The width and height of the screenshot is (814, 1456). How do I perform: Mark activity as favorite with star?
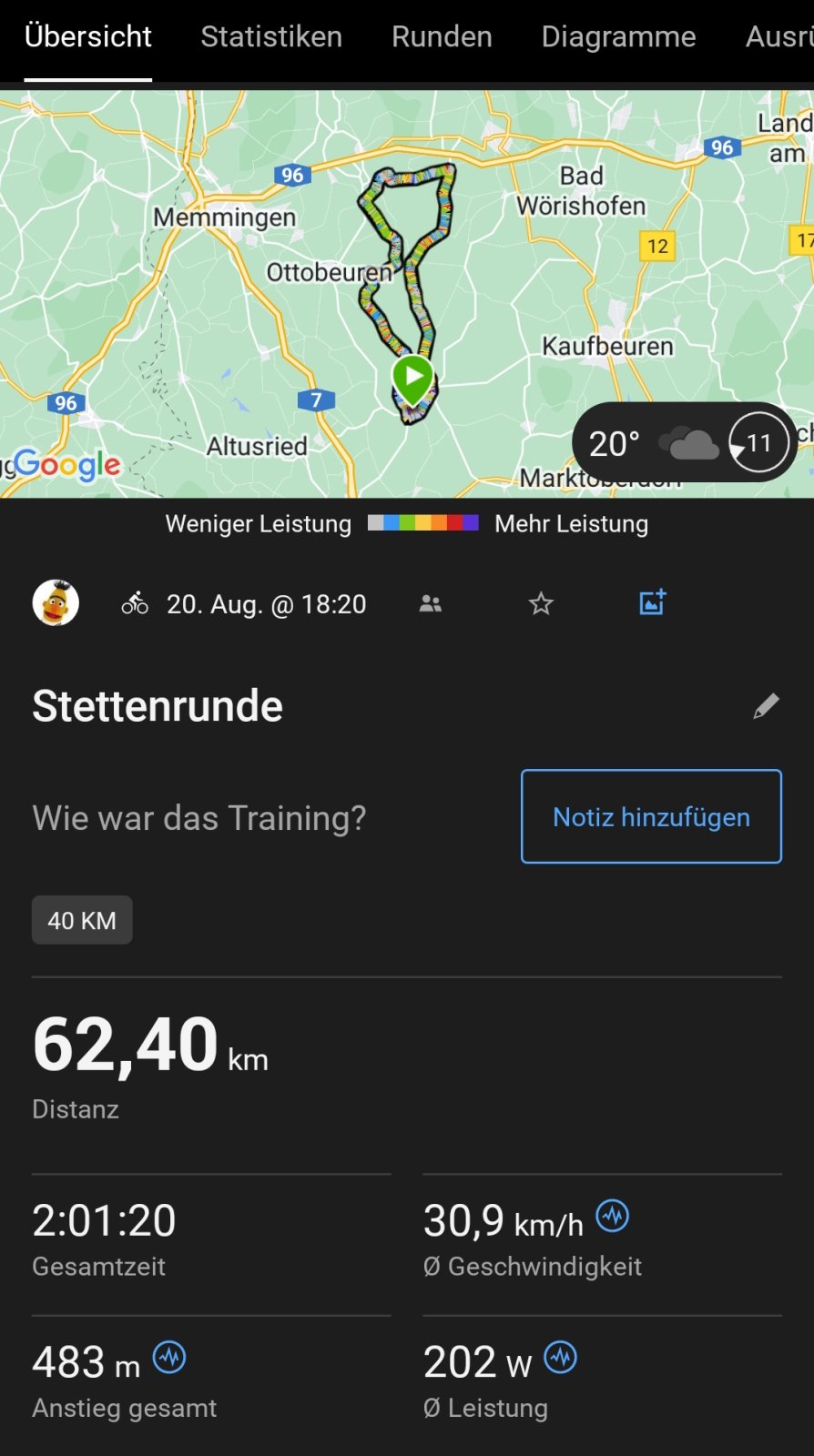pyautogui.click(x=541, y=603)
